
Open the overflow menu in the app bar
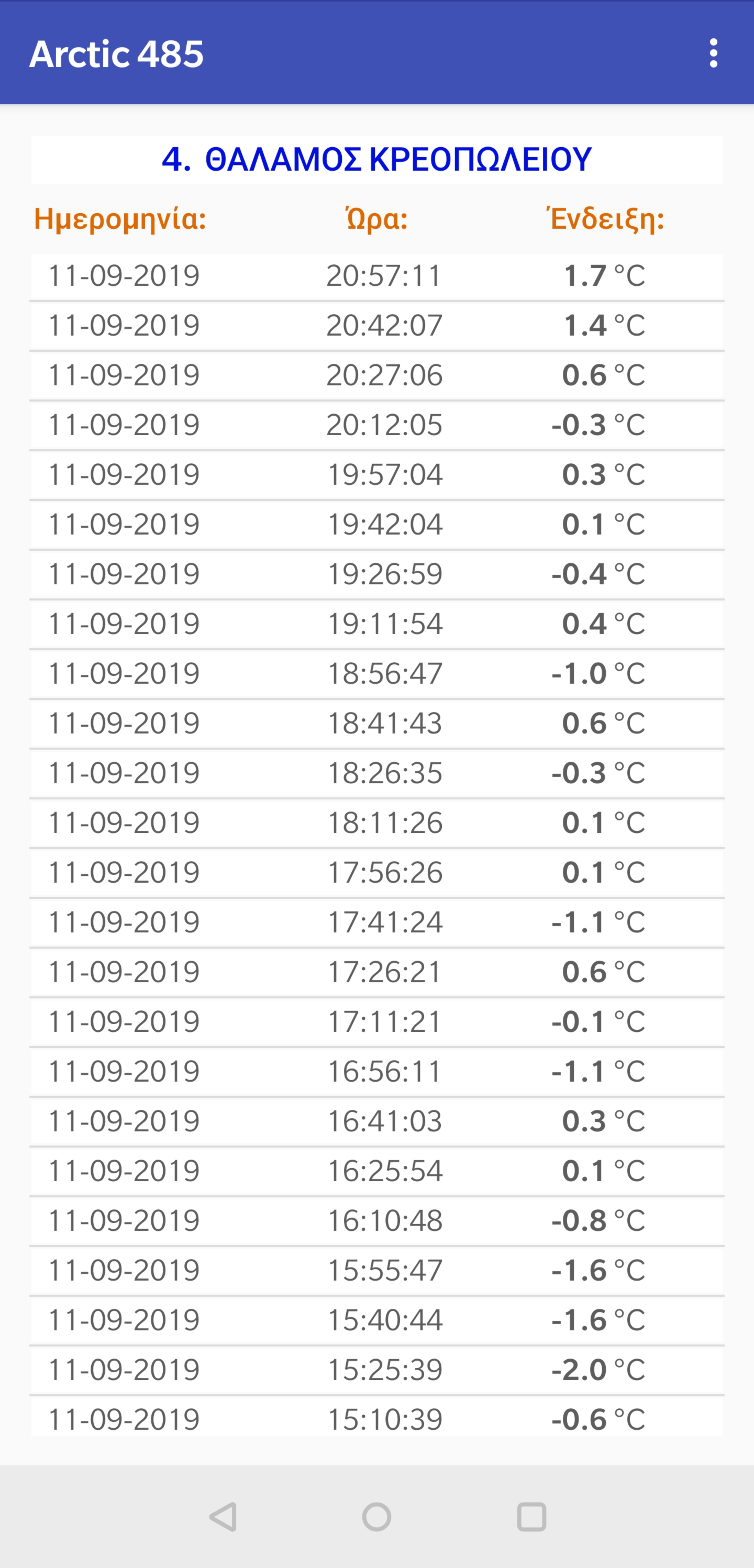(x=713, y=53)
